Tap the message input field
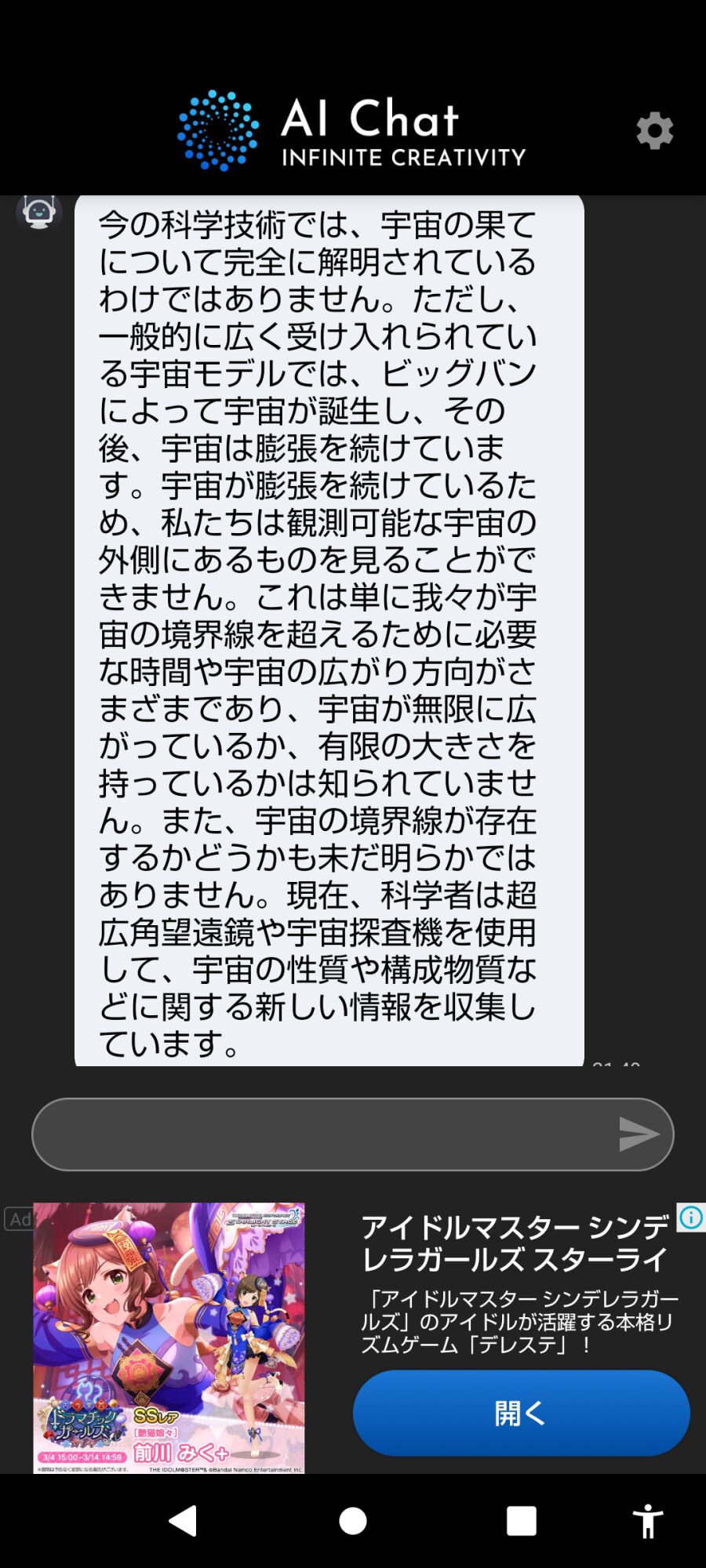The height and width of the screenshot is (1568, 706). click(x=322, y=1134)
